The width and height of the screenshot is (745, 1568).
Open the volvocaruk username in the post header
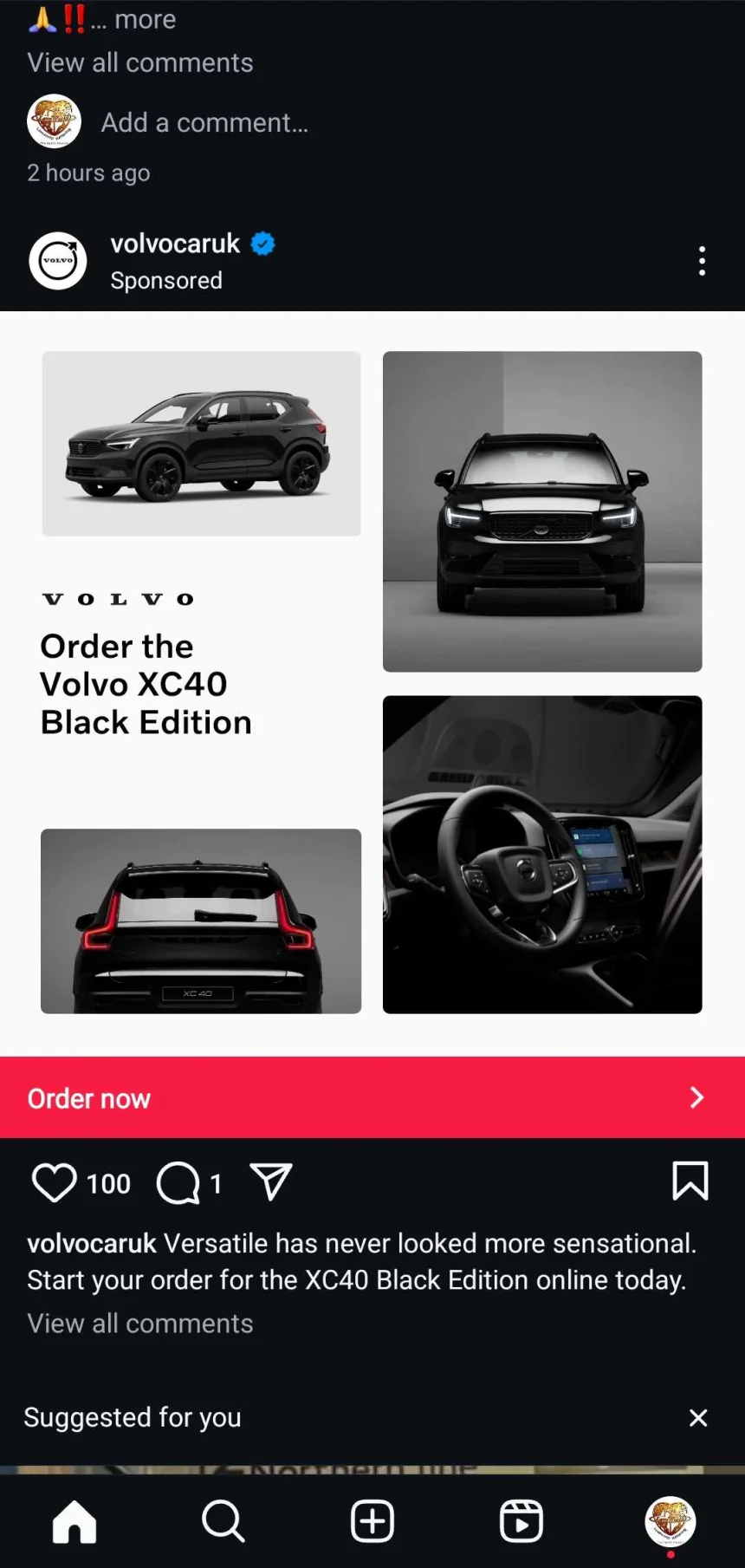click(175, 244)
